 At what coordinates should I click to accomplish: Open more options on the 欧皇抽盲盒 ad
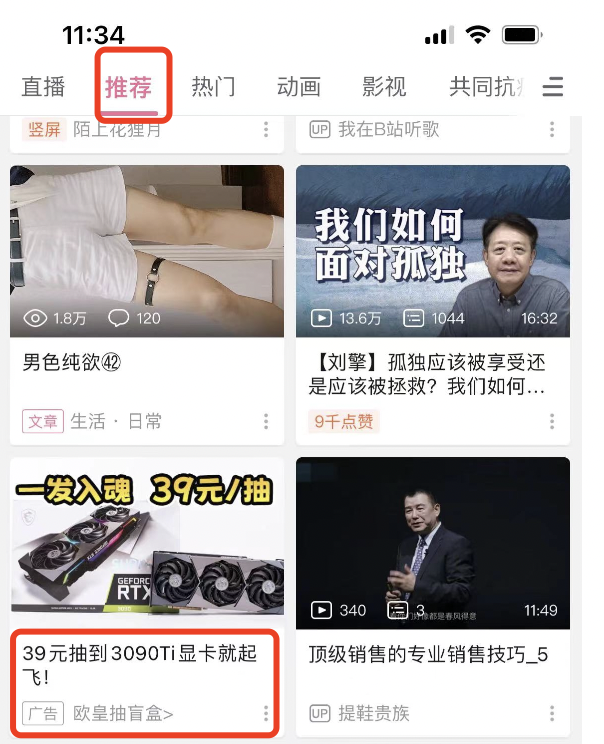coord(266,713)
